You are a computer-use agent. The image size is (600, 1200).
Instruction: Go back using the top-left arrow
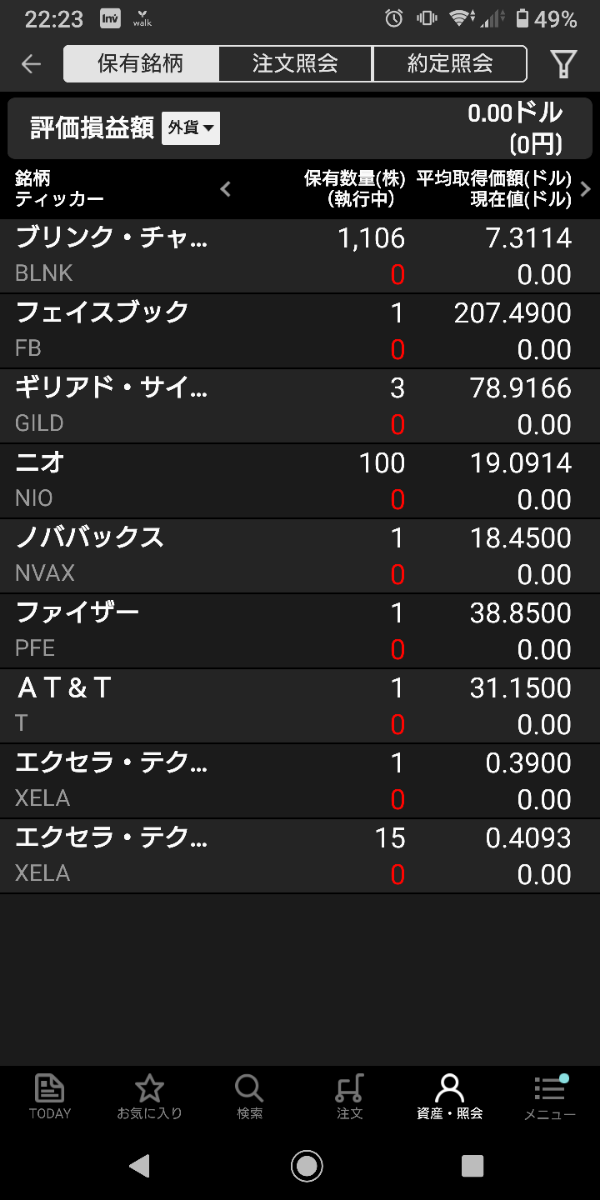click(32, 64)
